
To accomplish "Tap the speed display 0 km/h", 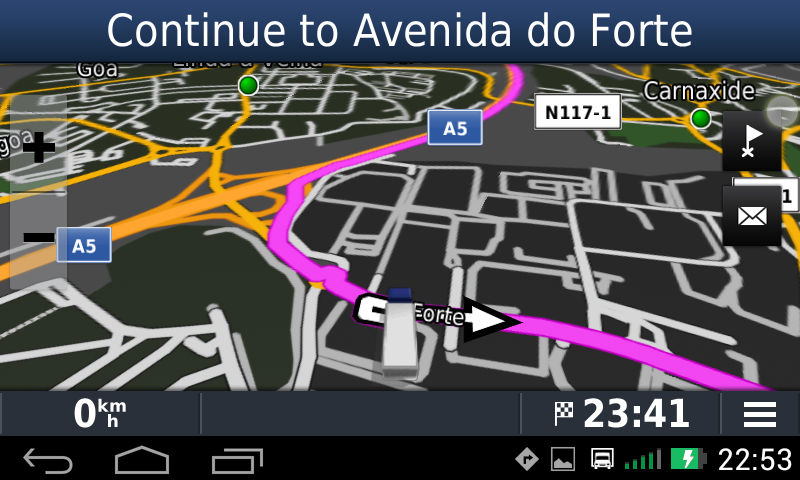I will click(x=100, y=414).
